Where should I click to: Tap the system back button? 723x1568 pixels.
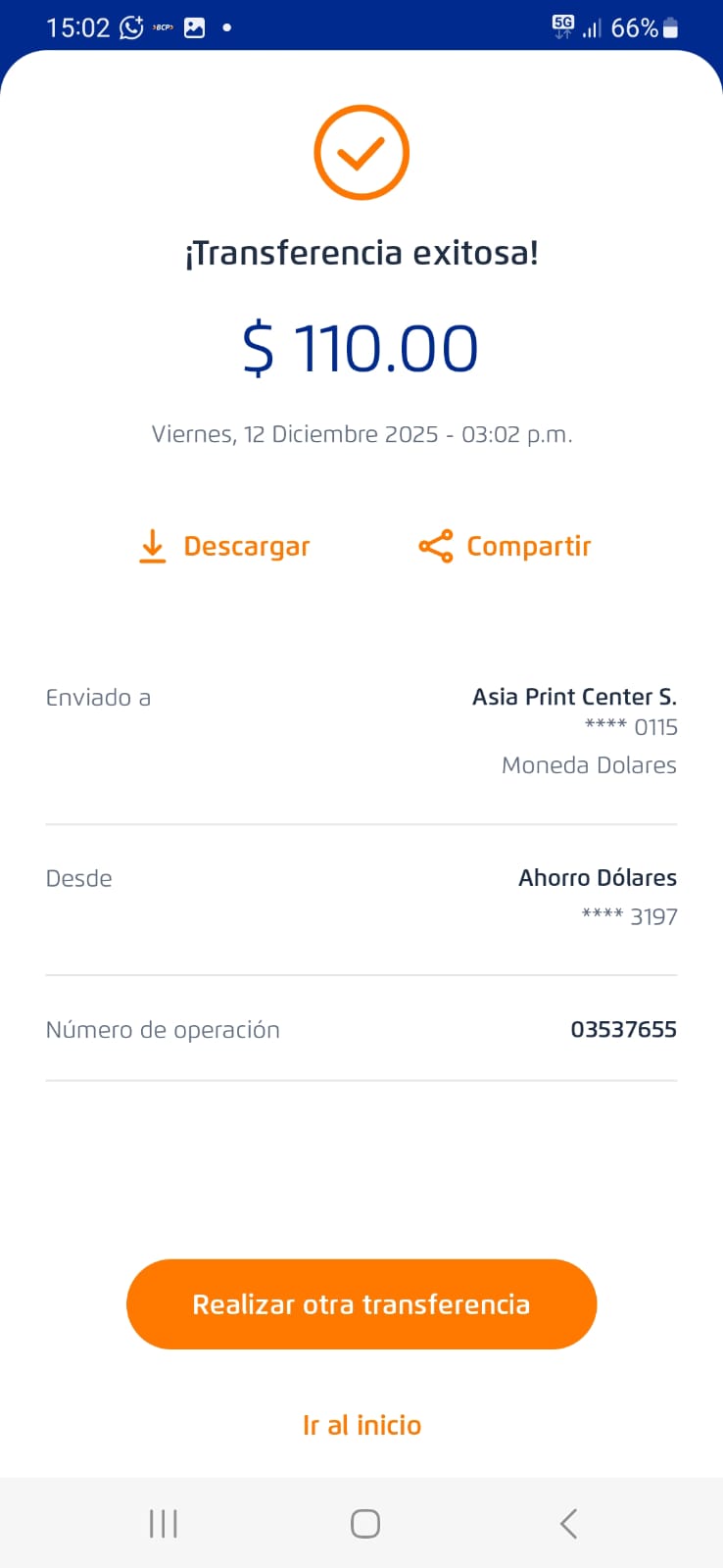coord(568,1523)
